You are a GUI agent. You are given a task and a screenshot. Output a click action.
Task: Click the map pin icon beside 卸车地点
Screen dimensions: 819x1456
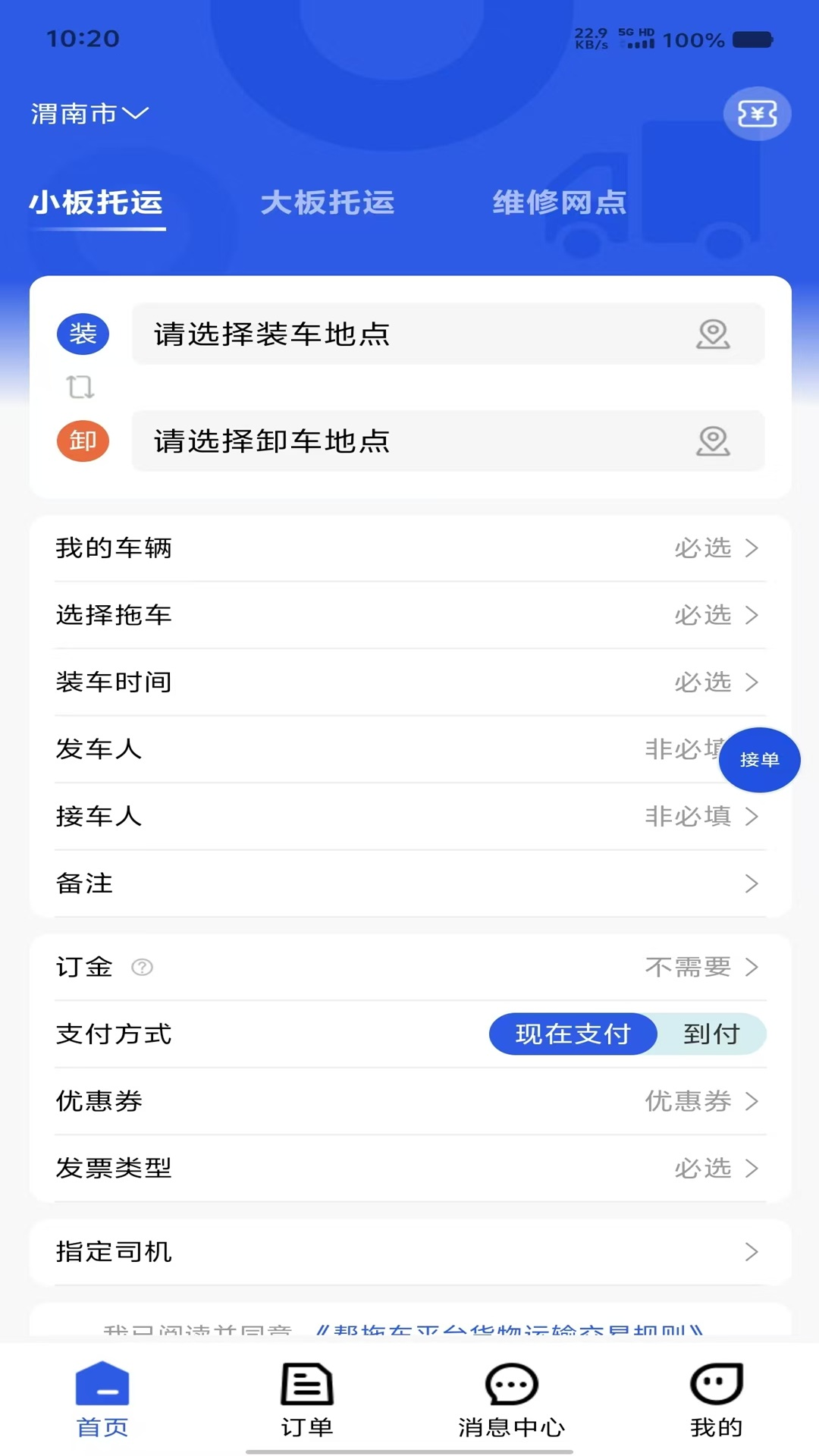pos(714,441)
